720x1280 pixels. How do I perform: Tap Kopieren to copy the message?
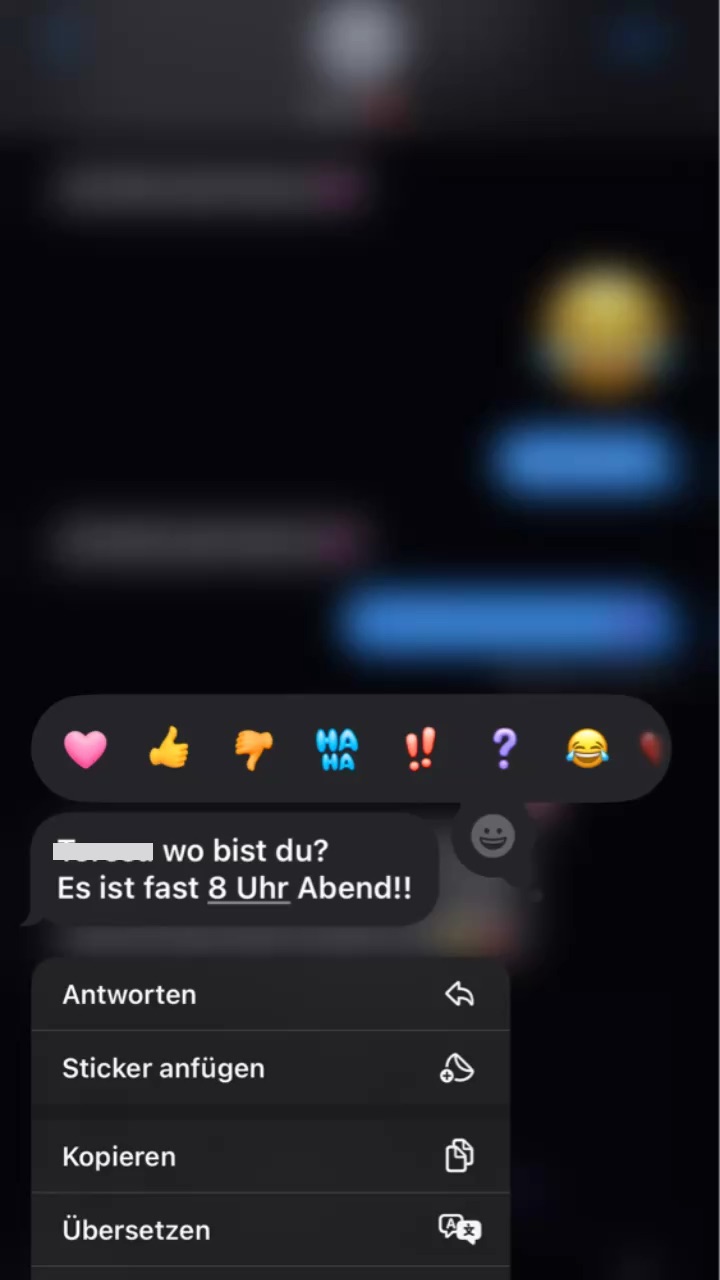pos(270,1157)
